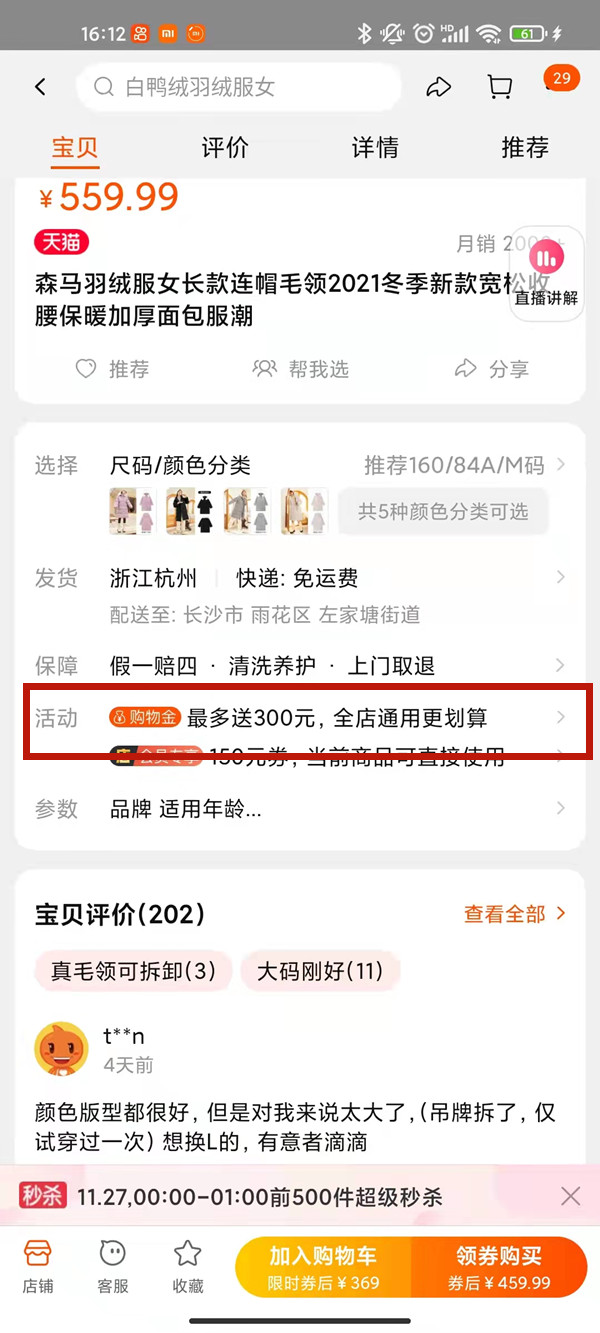Dismiss the 秒杀 banner with the X
Image resolution: width=600 pixels, height=1333 pixels.
point(570,1196)
